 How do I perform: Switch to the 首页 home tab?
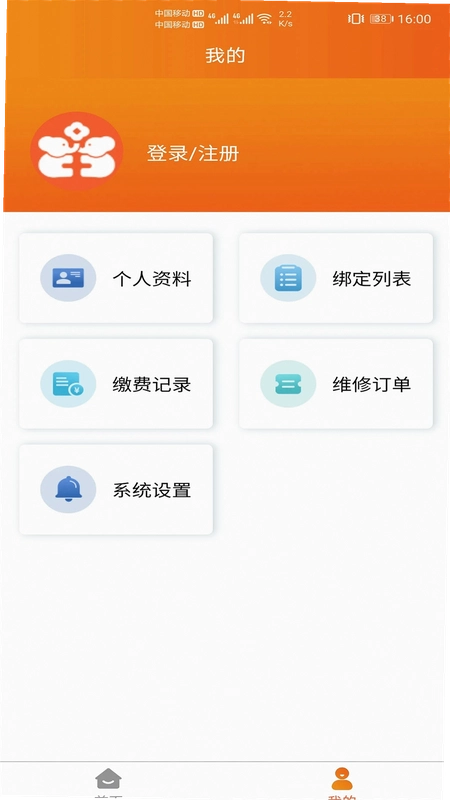coord(109,783)
